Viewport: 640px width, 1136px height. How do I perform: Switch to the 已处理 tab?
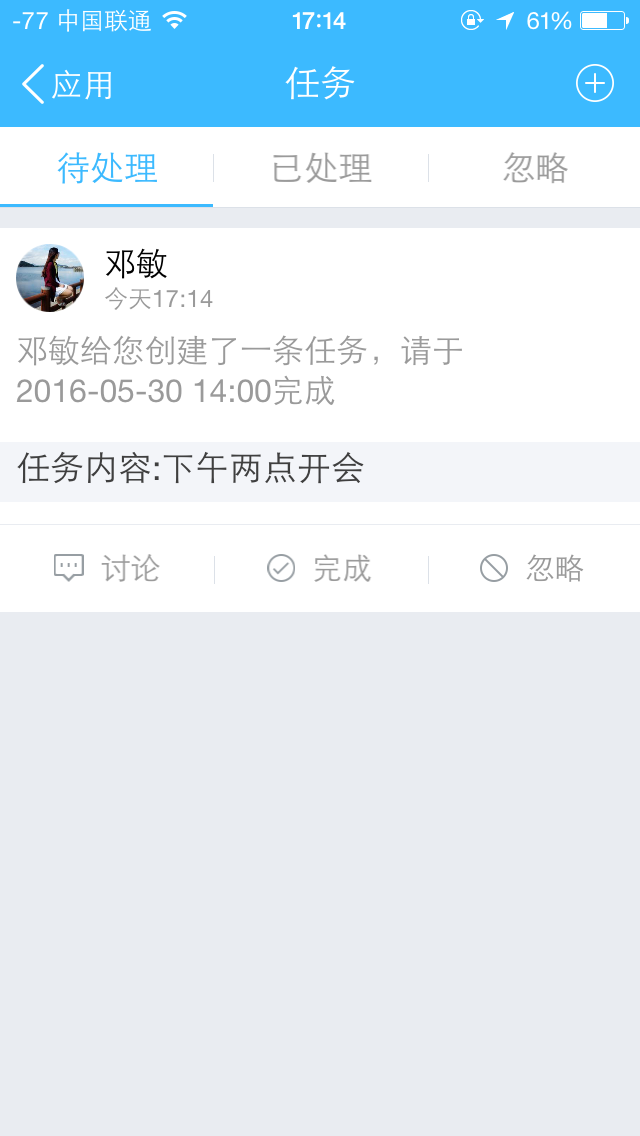coord(321,168)
